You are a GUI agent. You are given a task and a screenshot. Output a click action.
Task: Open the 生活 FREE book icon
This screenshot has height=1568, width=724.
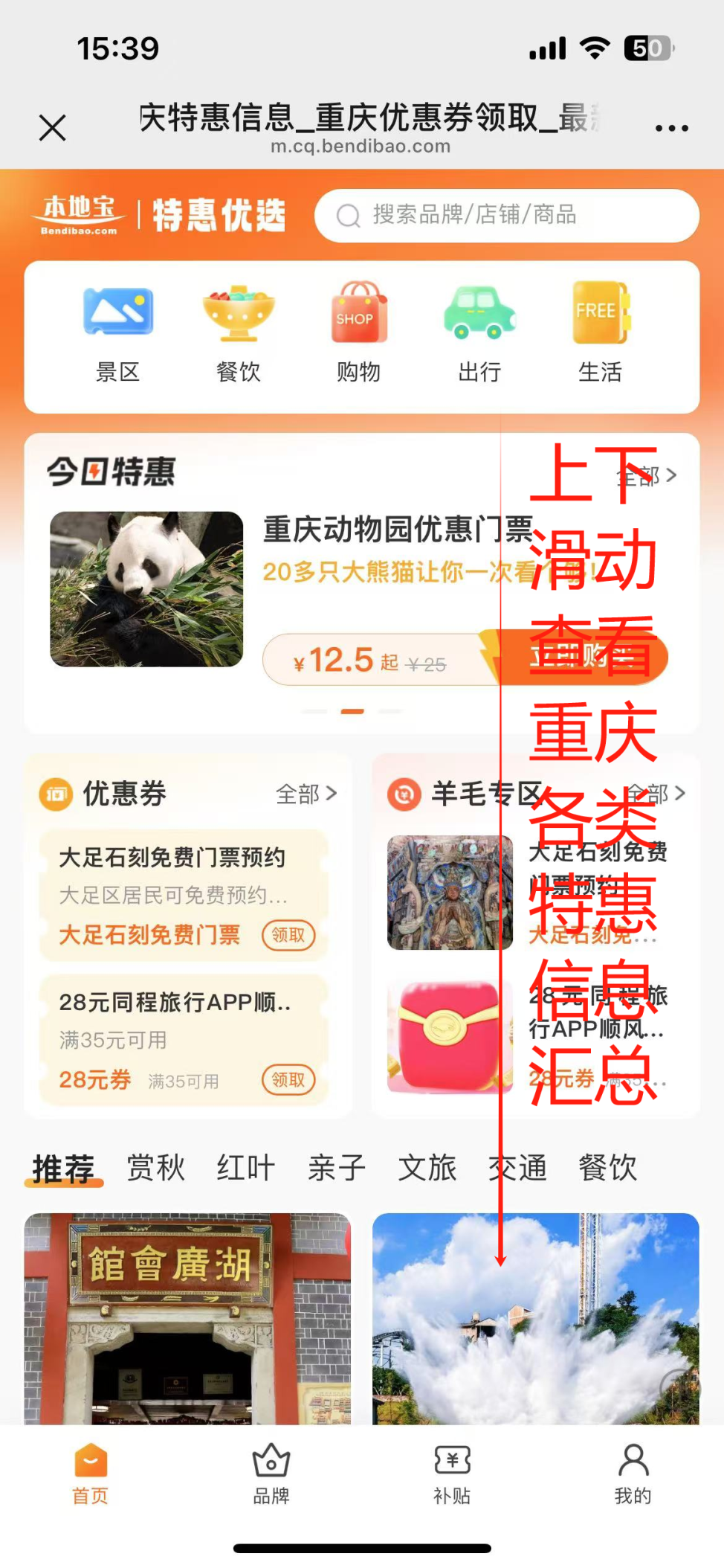[598, 314]
